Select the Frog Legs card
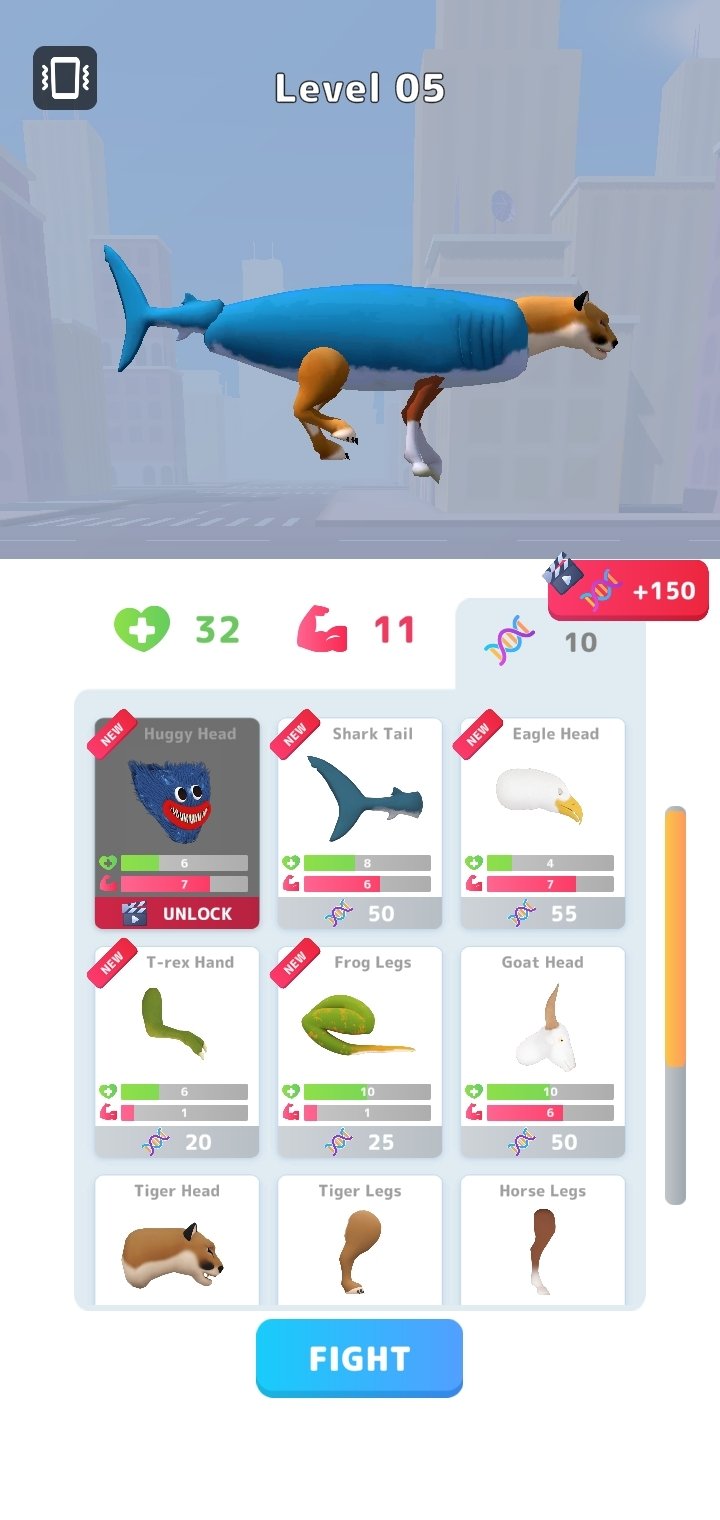Viewport: 720px width, 1520px height. [x=360, y=1052]
